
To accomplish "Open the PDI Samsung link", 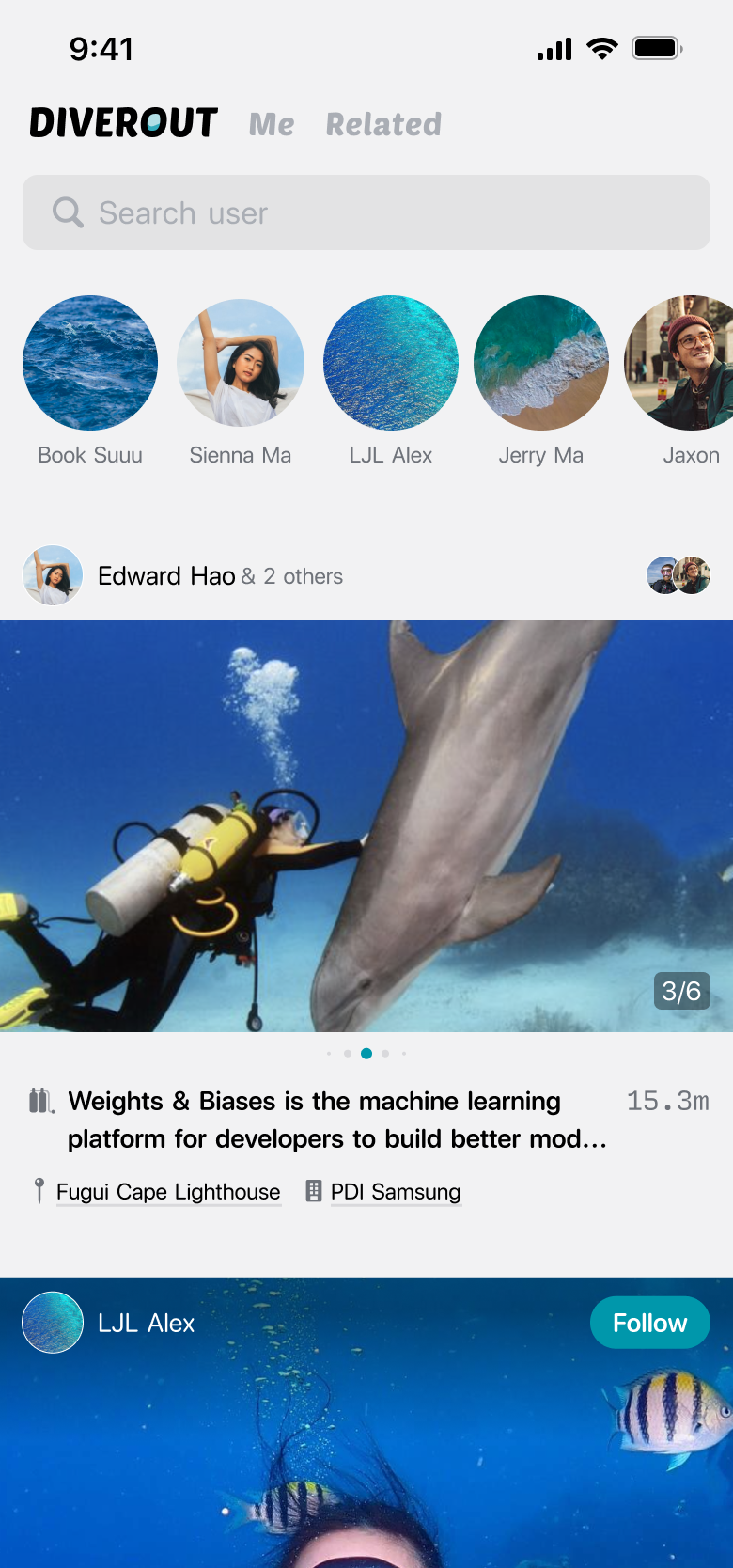I will (396, 1191).
